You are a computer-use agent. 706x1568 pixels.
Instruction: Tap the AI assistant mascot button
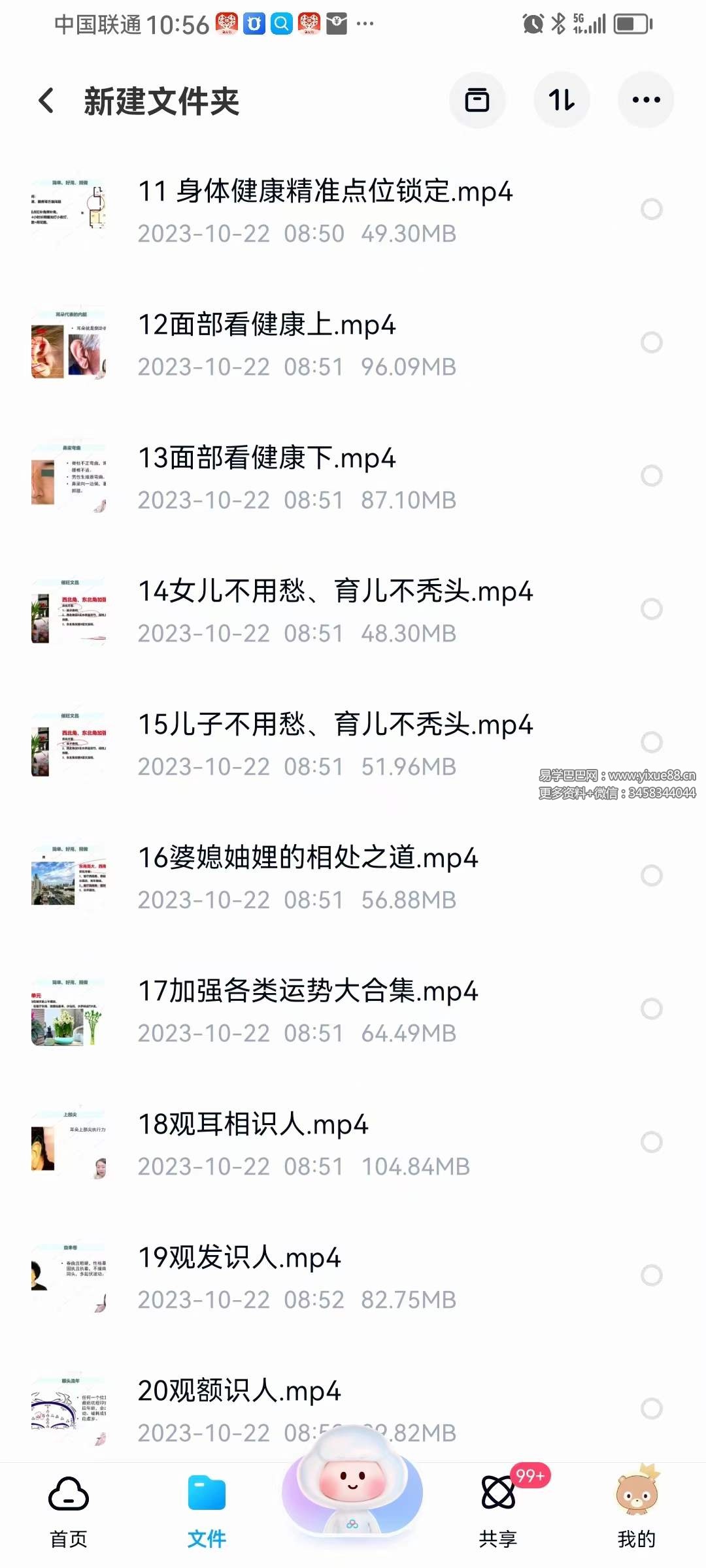click(353, 1496)
